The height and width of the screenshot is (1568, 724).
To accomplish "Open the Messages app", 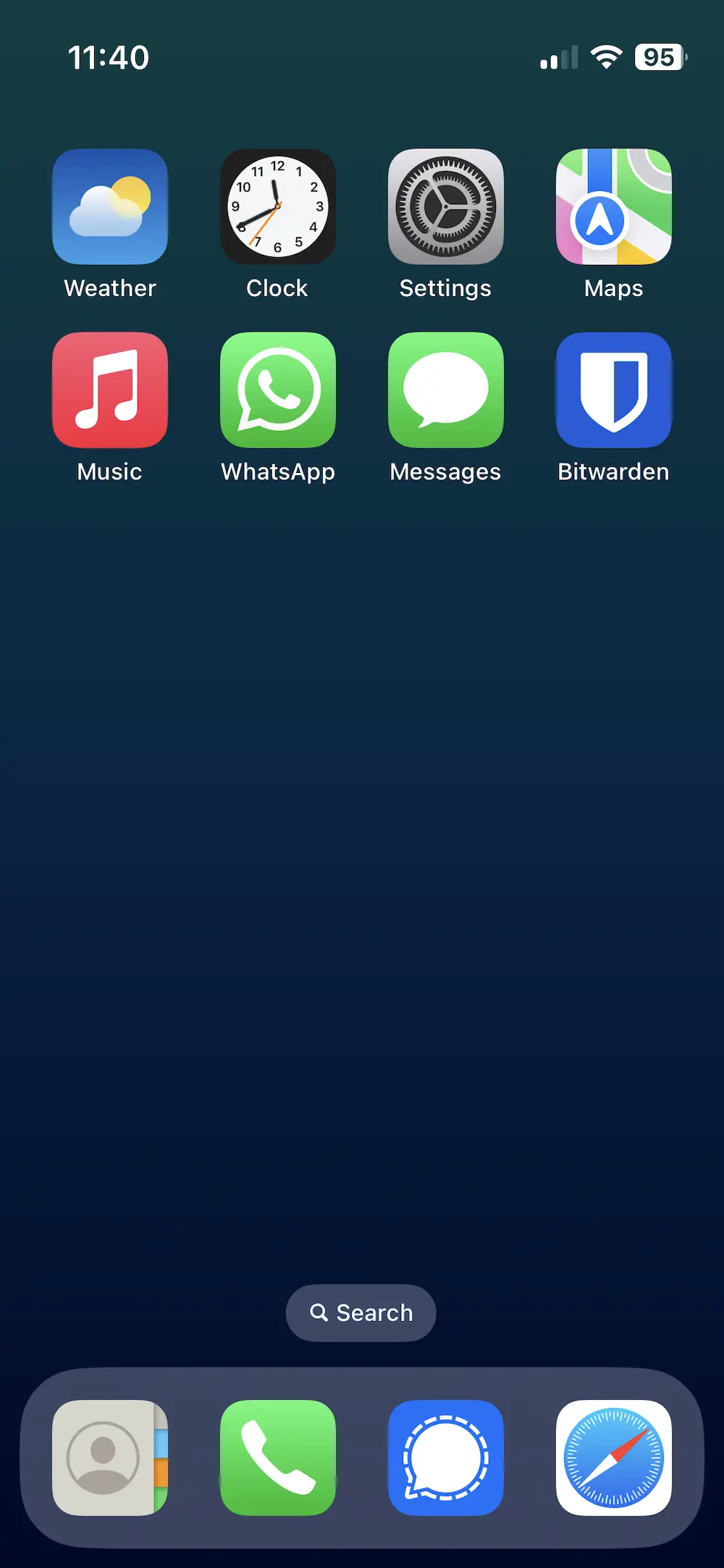I will (x=445, y=390).
